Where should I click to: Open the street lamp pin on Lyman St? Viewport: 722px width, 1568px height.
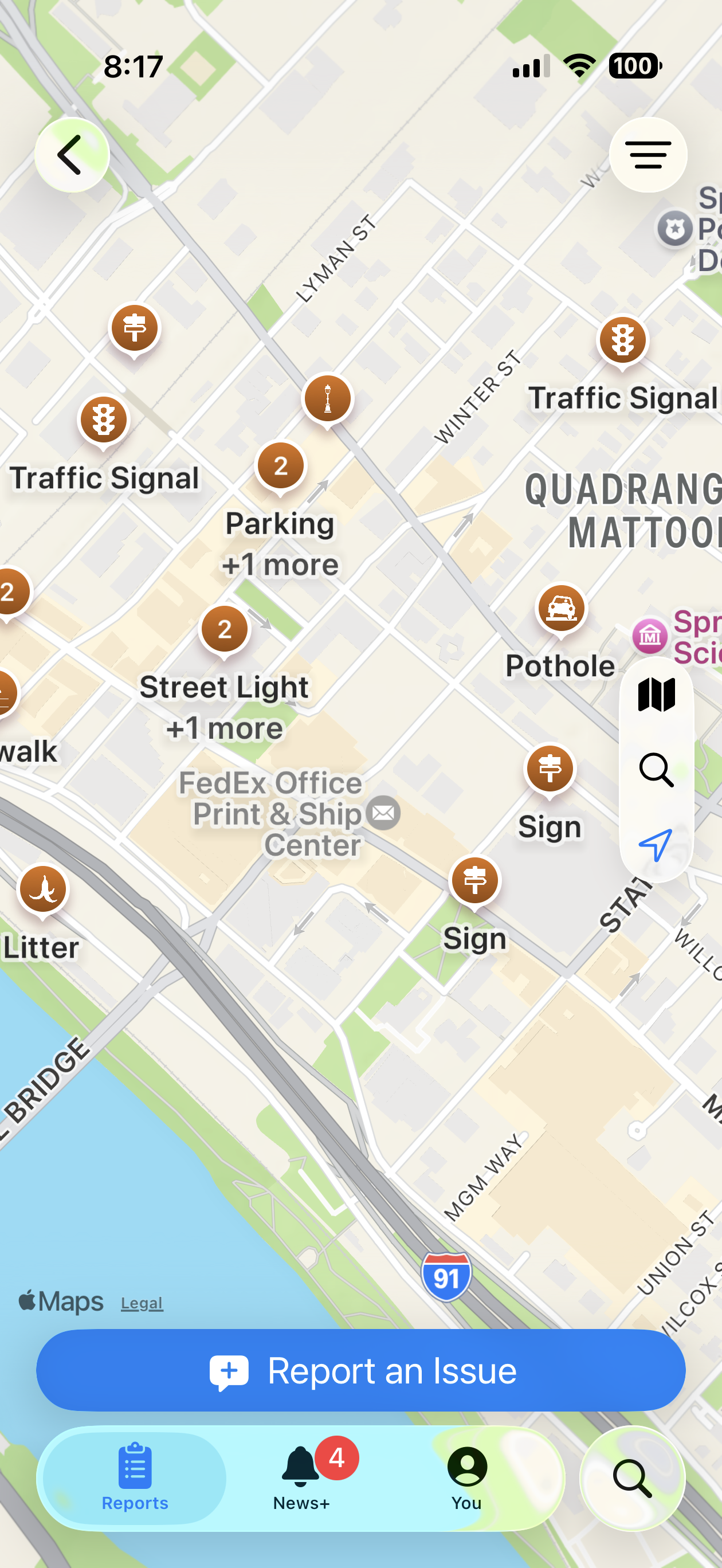[x=328, y=399]
